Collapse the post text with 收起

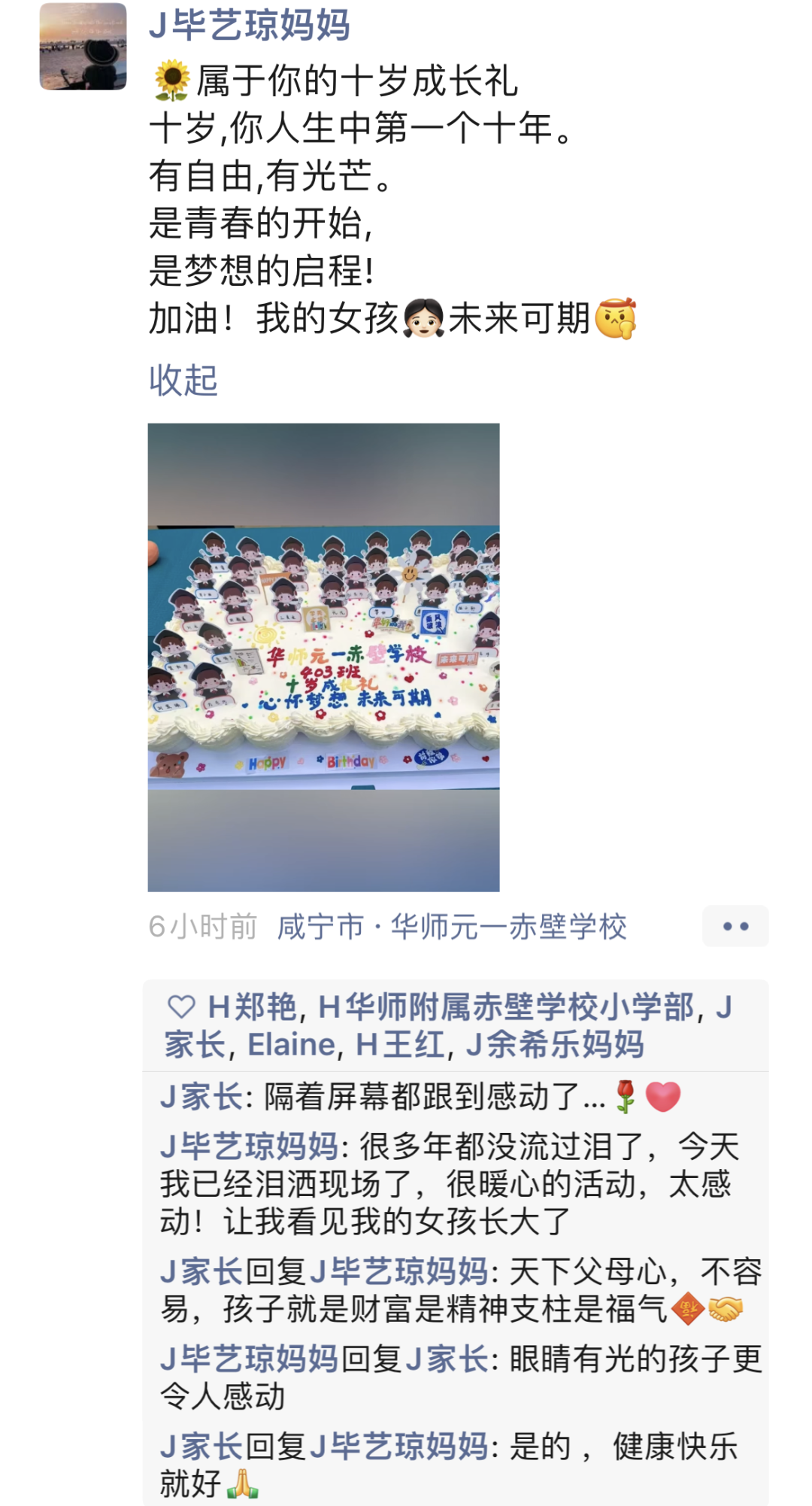(x=183, y=380)
